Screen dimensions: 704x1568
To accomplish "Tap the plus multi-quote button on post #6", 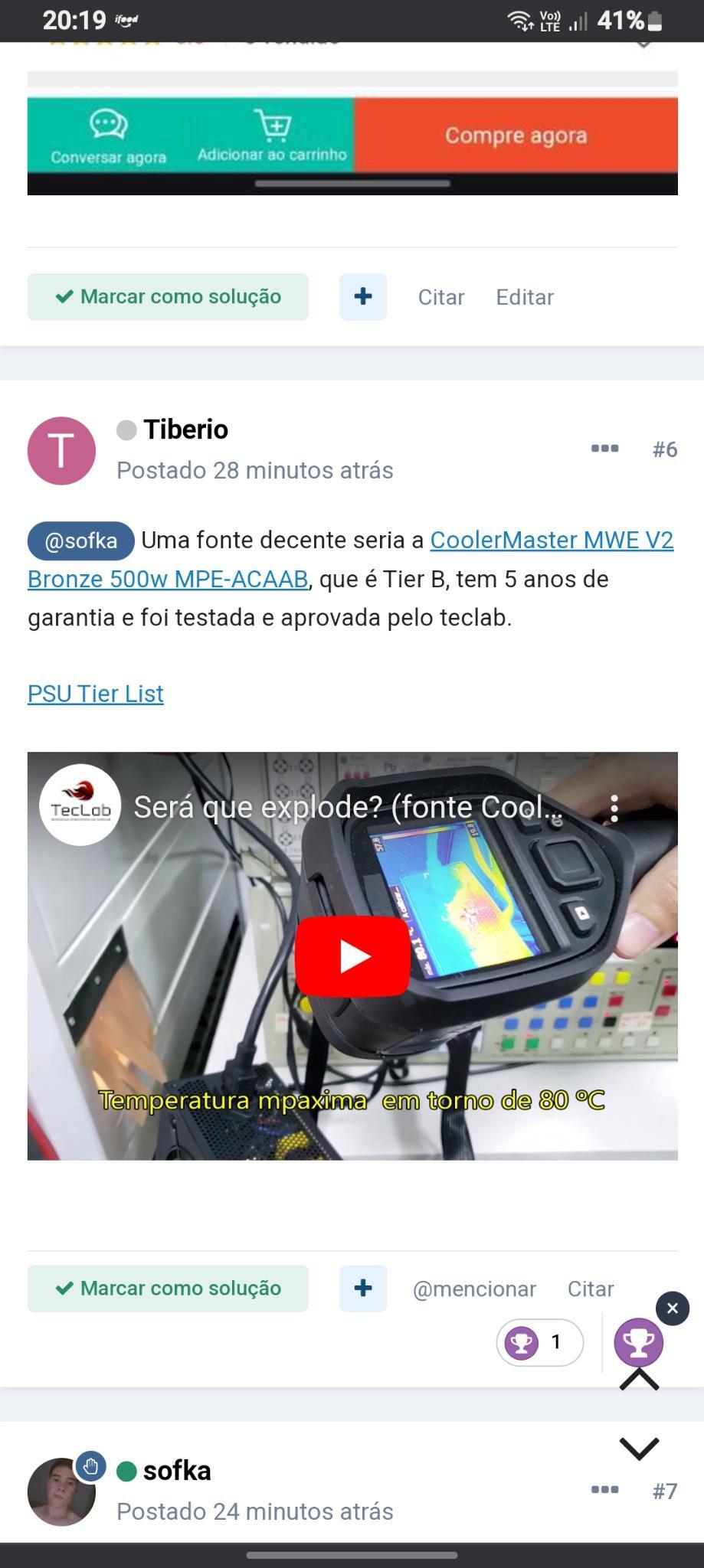I will [x=363, y=1288].
